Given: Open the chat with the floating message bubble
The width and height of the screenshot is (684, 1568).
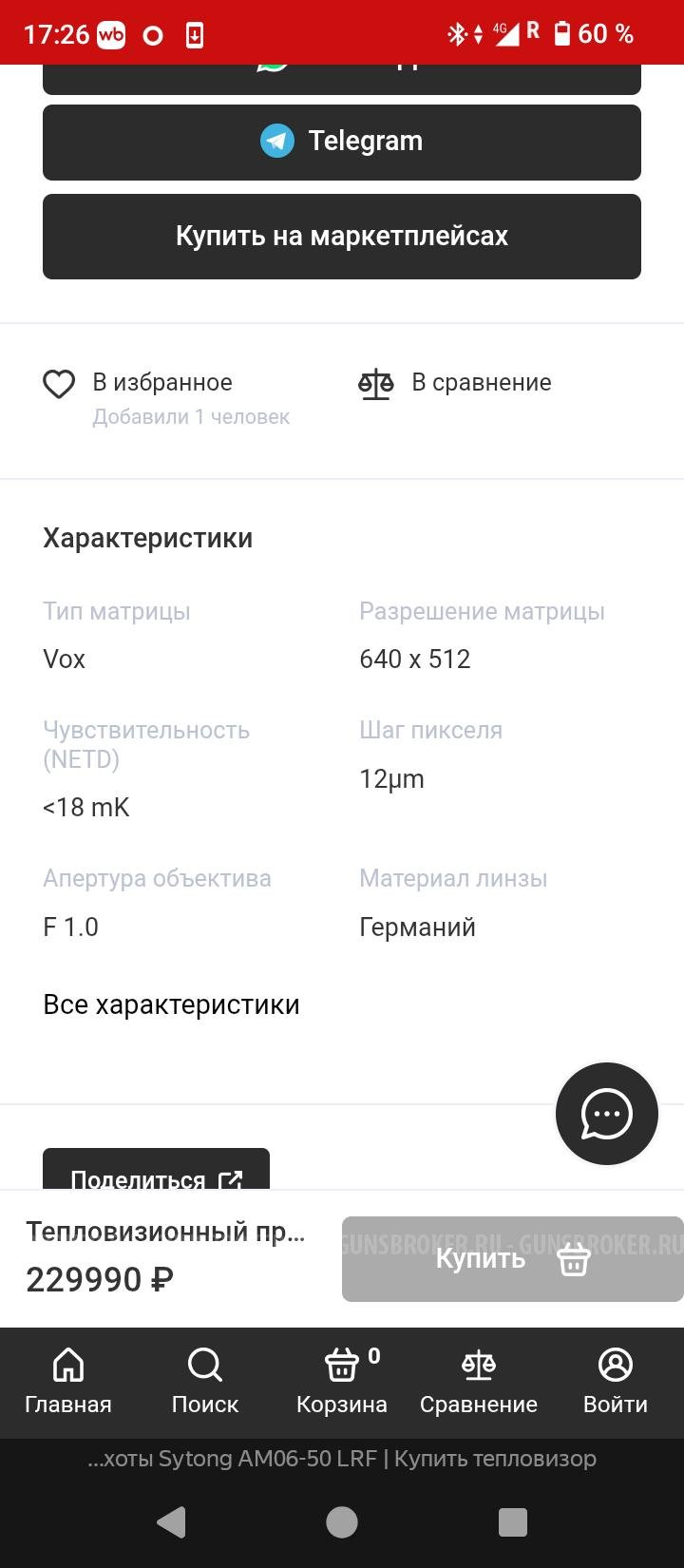Looking at the screenshot, I should click(606, 1114).
